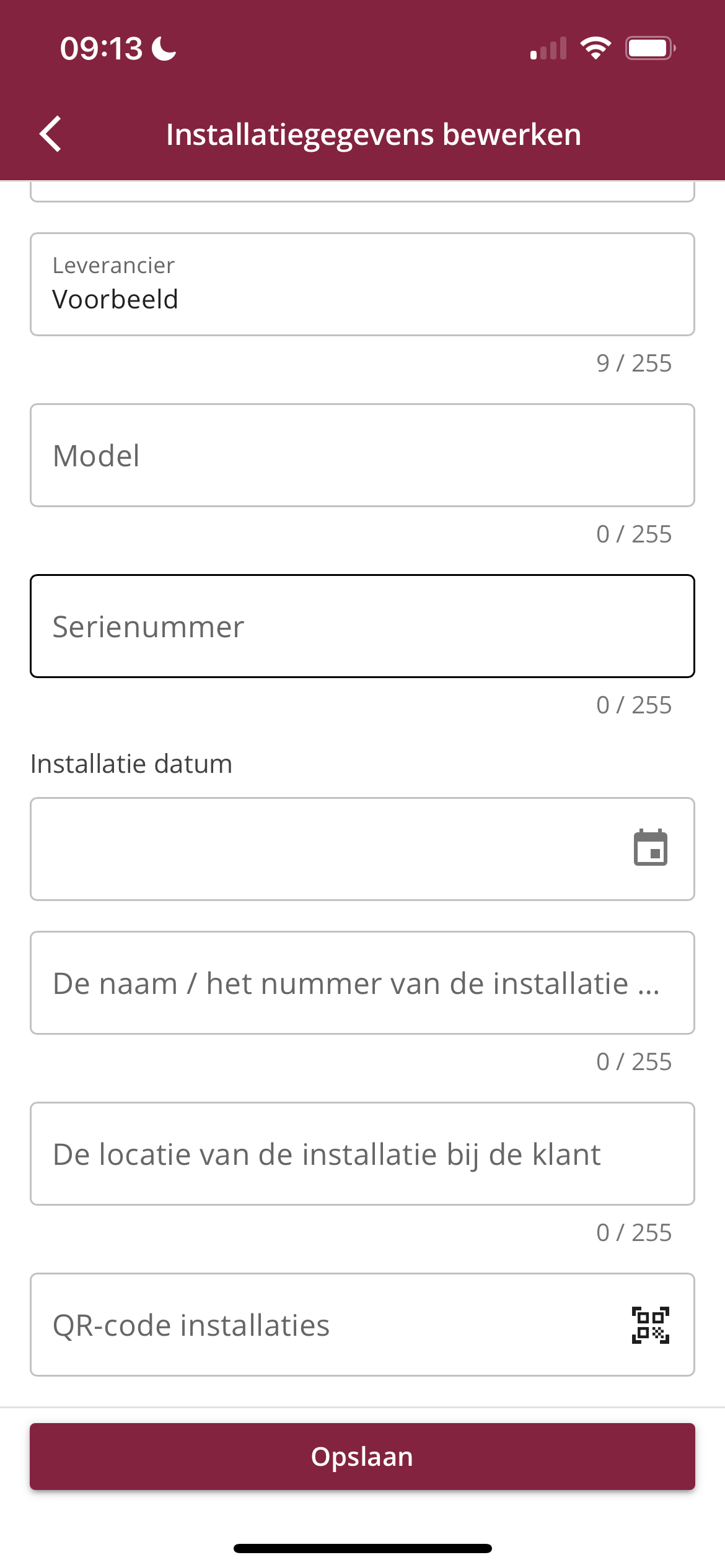Screen dimensions: 725x1568
Task: Tap the Serienummer input field
Action: click(362, 626)
